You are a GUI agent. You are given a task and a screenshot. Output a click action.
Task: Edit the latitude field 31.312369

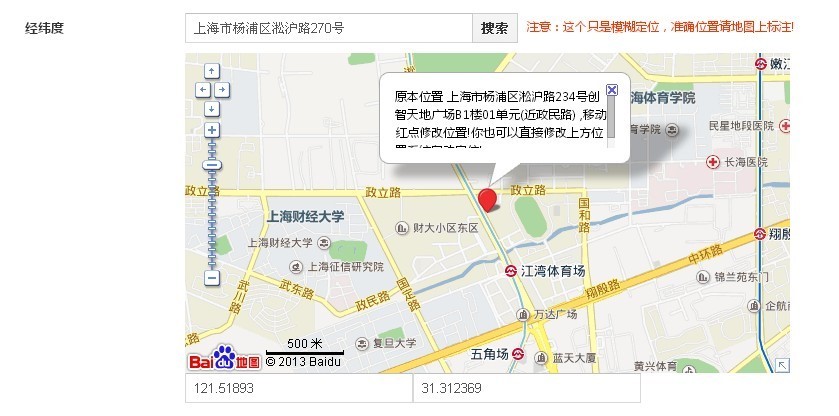[x=527, y=388]
